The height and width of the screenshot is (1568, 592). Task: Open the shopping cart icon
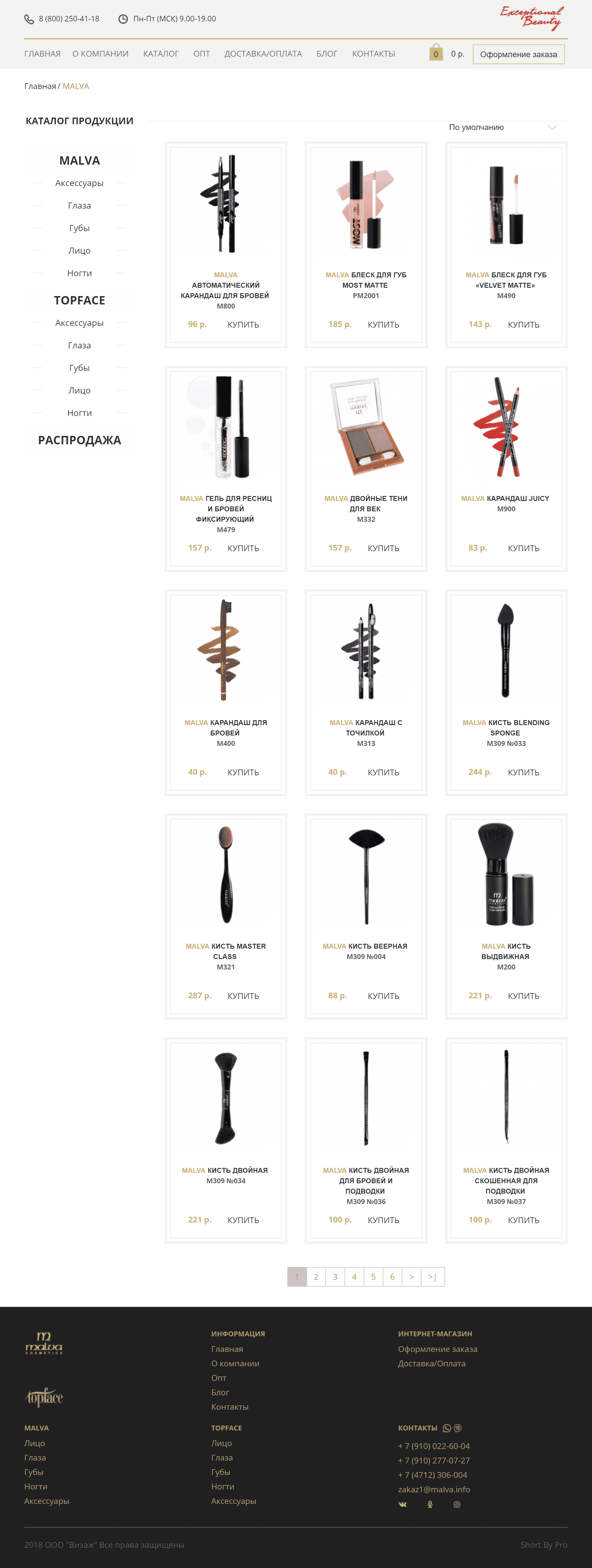click(436, 53)
